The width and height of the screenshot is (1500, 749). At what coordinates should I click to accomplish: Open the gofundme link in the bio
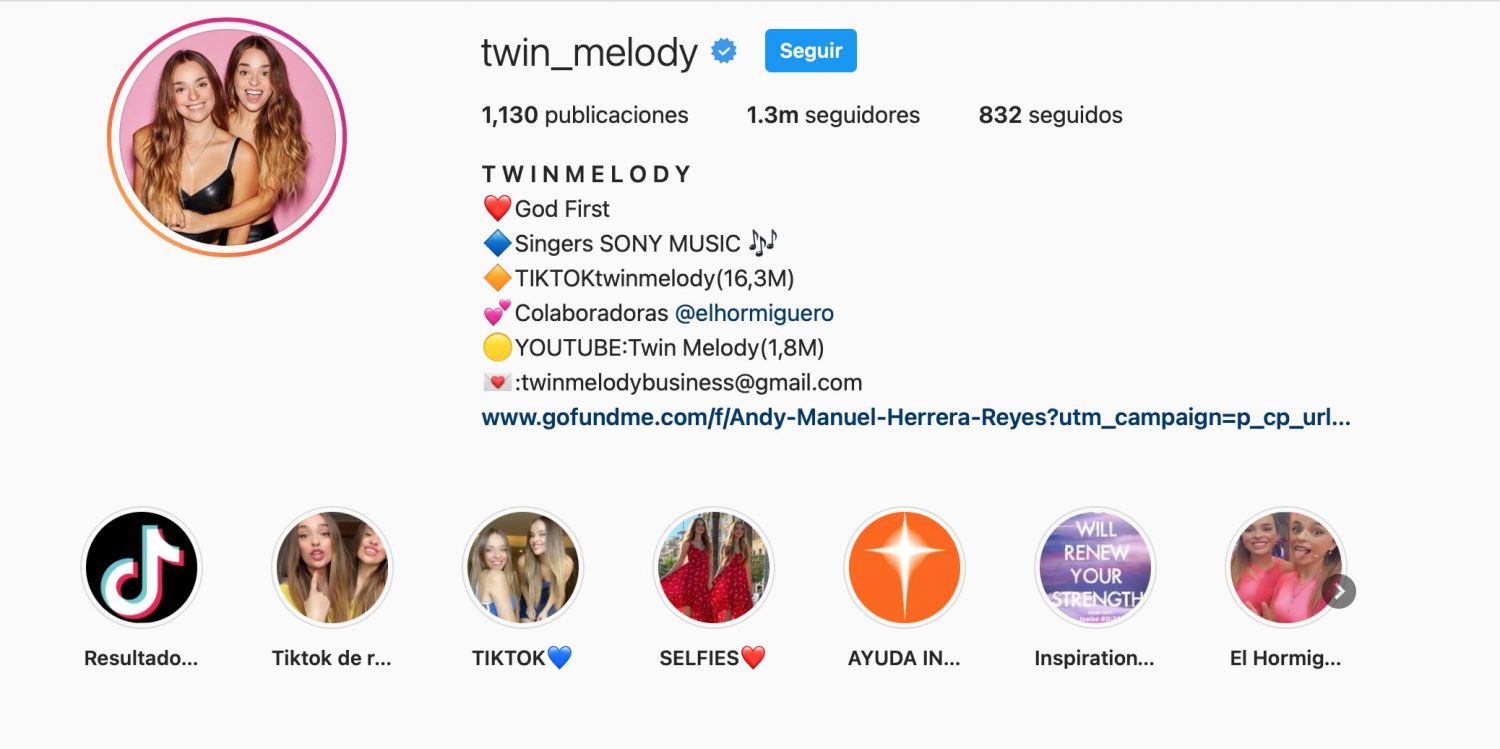pyautogui.click(x=915, y=418)
